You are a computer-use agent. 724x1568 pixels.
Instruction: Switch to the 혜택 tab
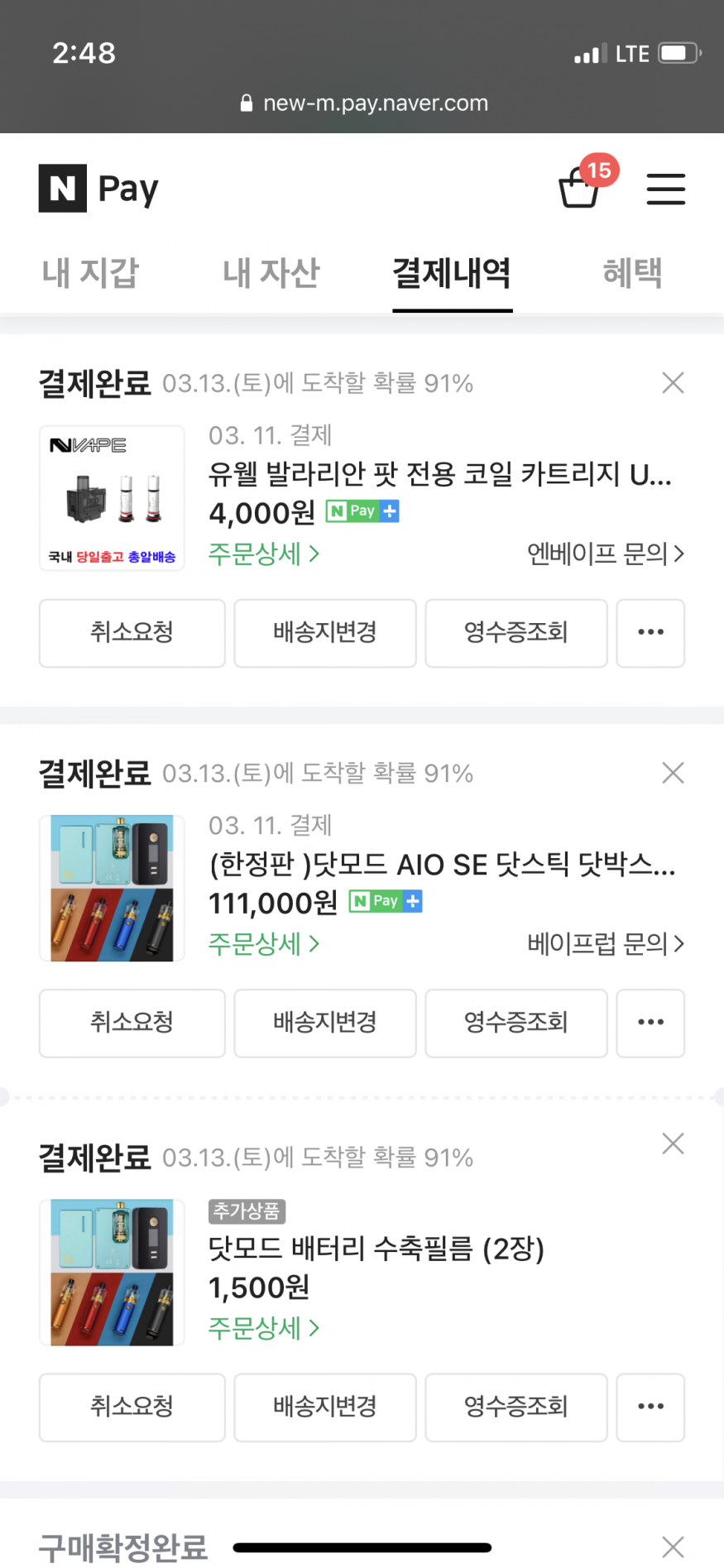pyautogui.click(x=632, y=273)
